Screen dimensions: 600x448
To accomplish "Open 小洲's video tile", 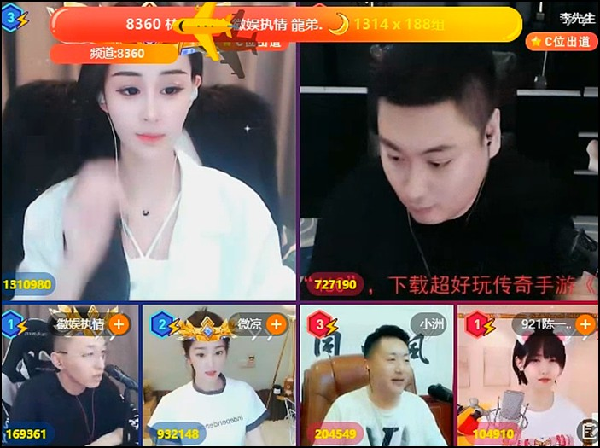I will coord(376,385).
